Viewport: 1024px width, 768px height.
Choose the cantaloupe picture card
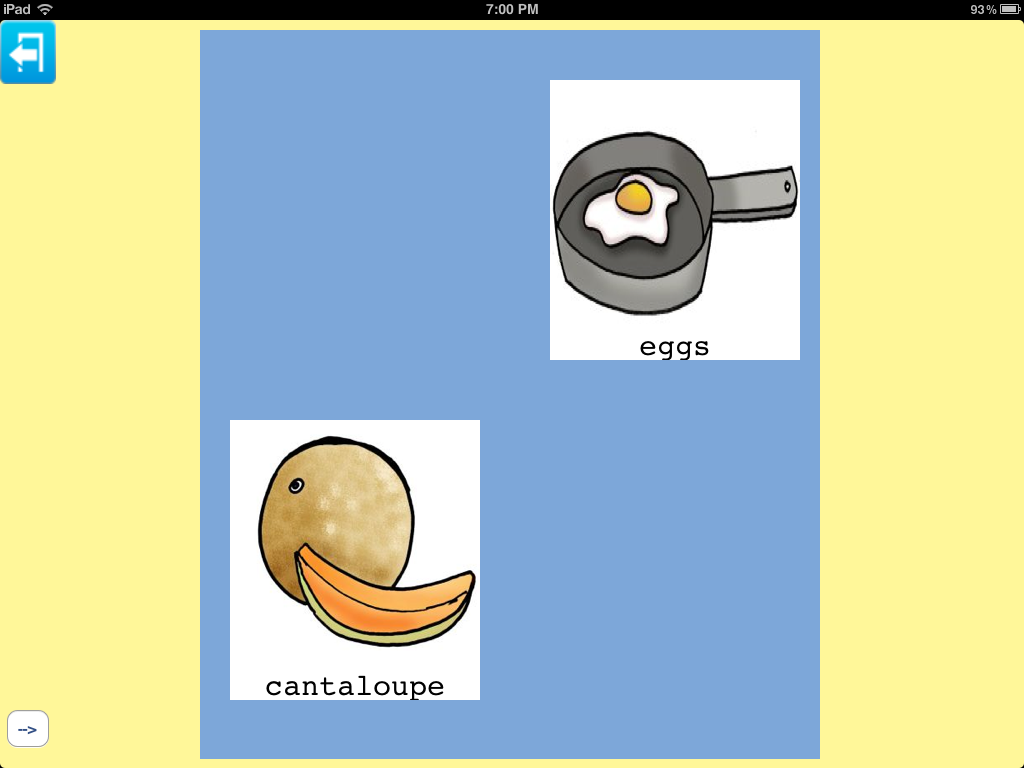(355, 560)
